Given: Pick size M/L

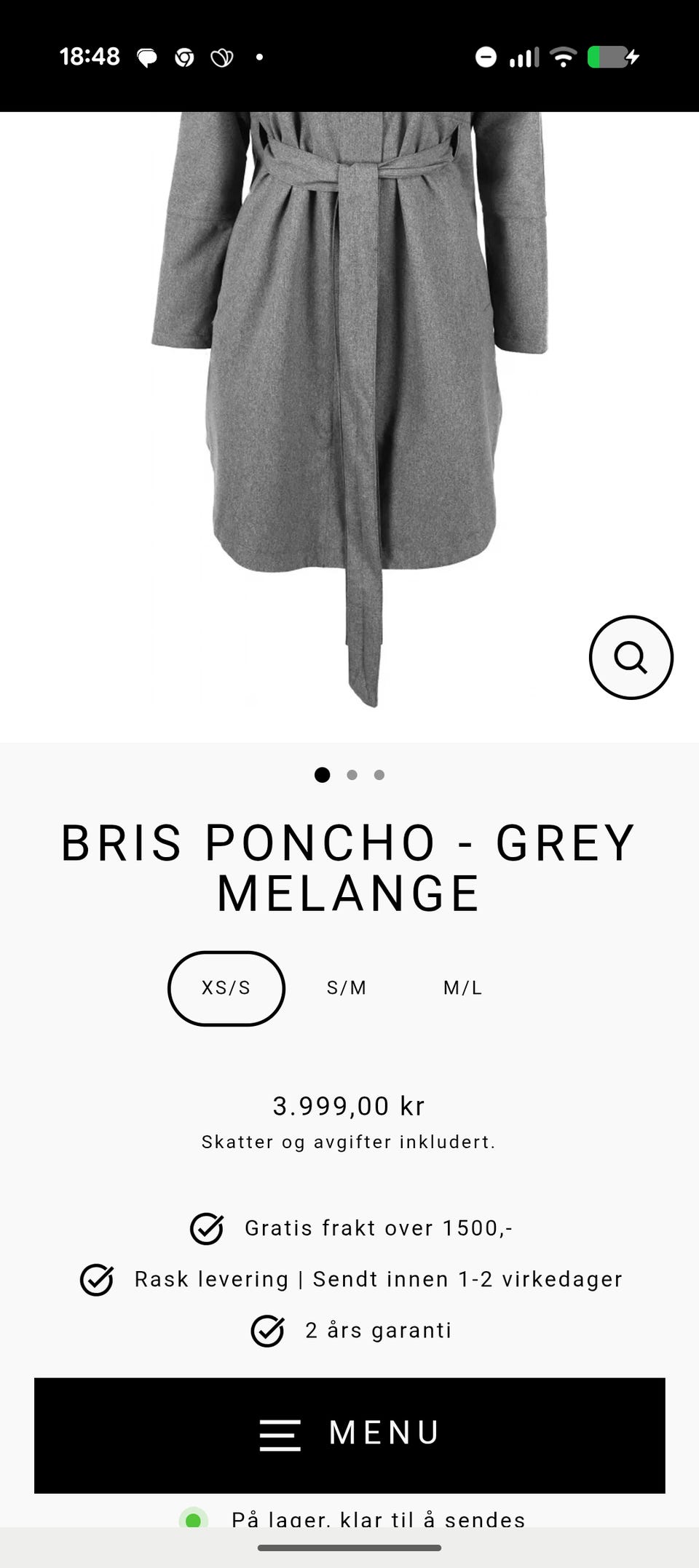Looking at the screenshot, I should [463, 988].
